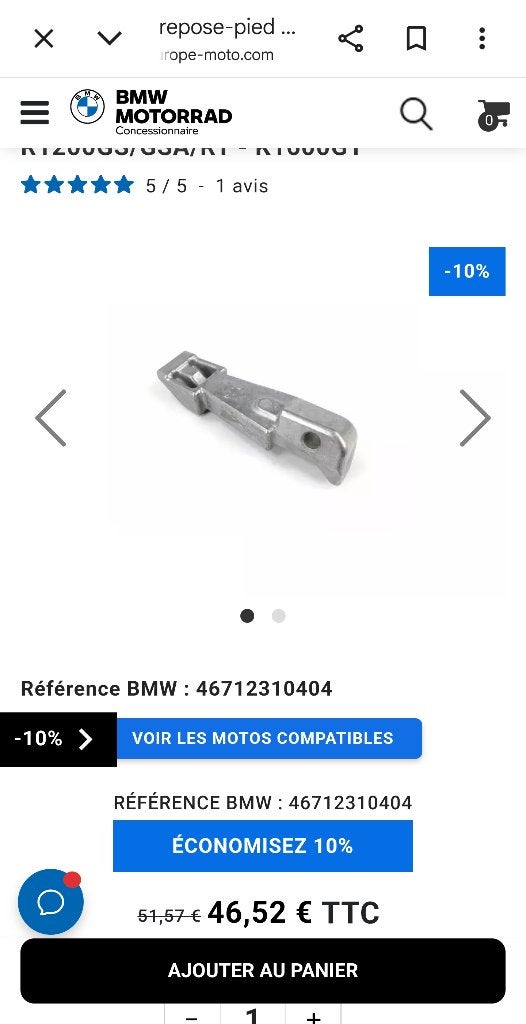Show the next product image
Image resolution: width=526 pixels, height=1024 pixels.
(x=475, y=418)
